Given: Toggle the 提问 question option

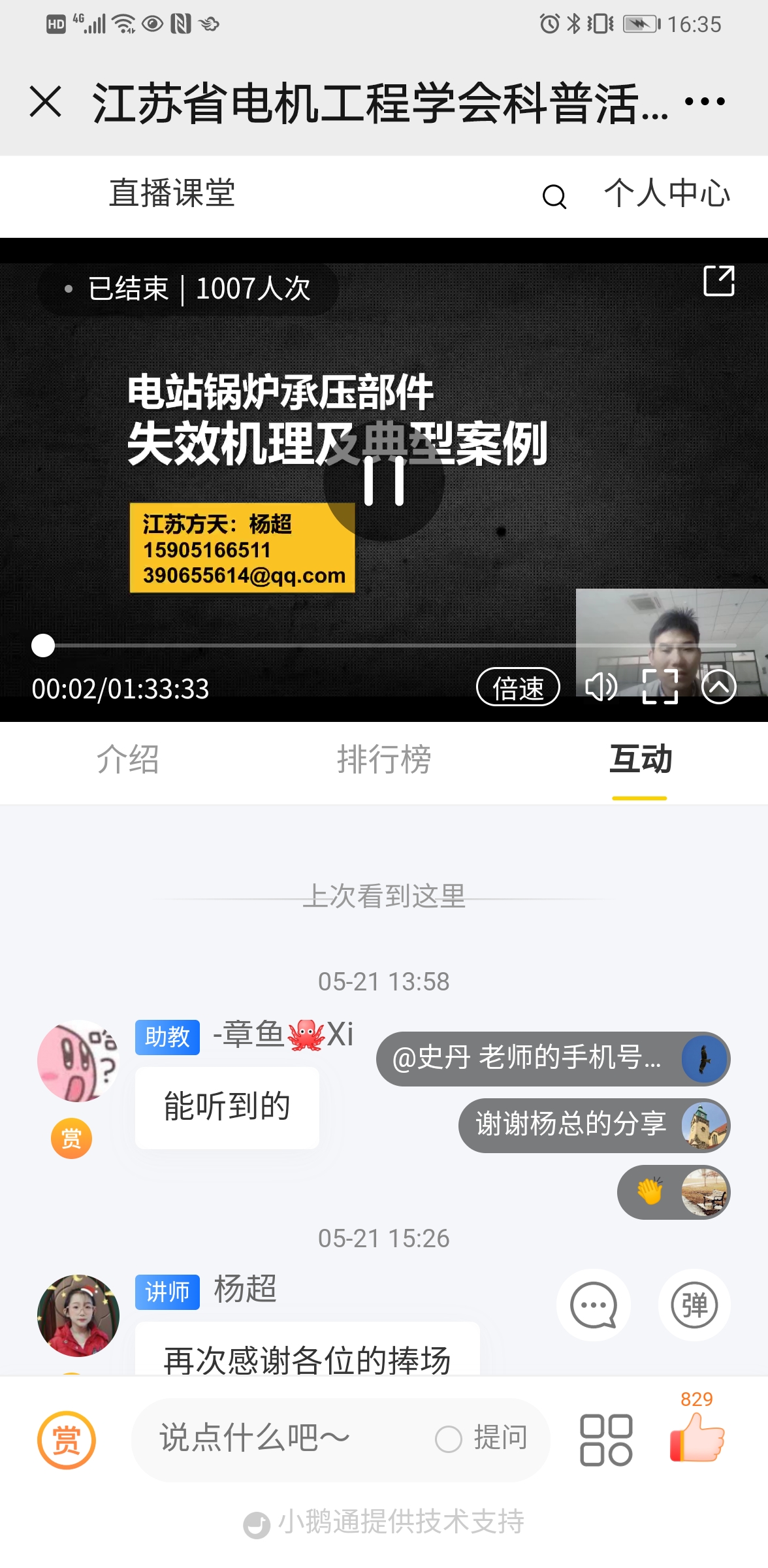Looking at the screenshot, I should [x=482, y=1439].
